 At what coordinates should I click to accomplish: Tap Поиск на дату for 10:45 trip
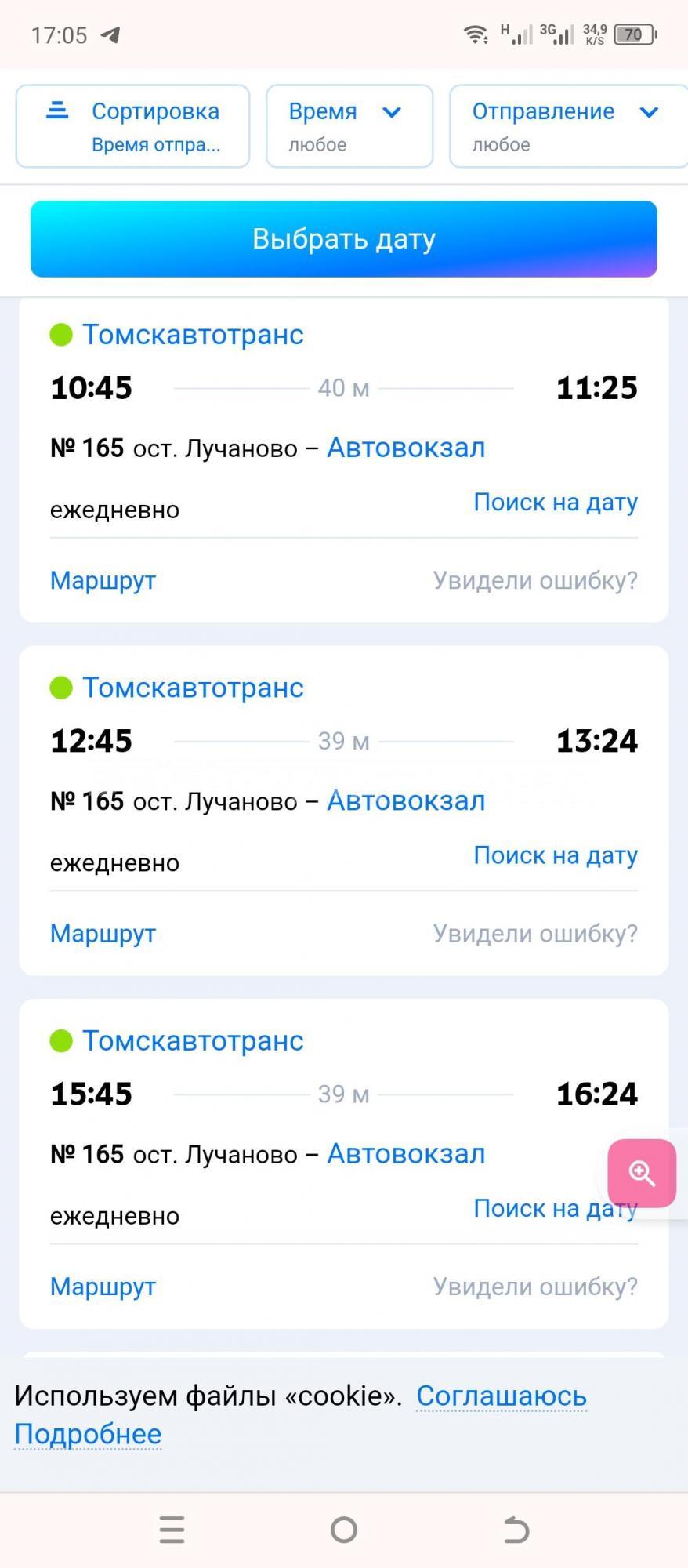[555, 503]
